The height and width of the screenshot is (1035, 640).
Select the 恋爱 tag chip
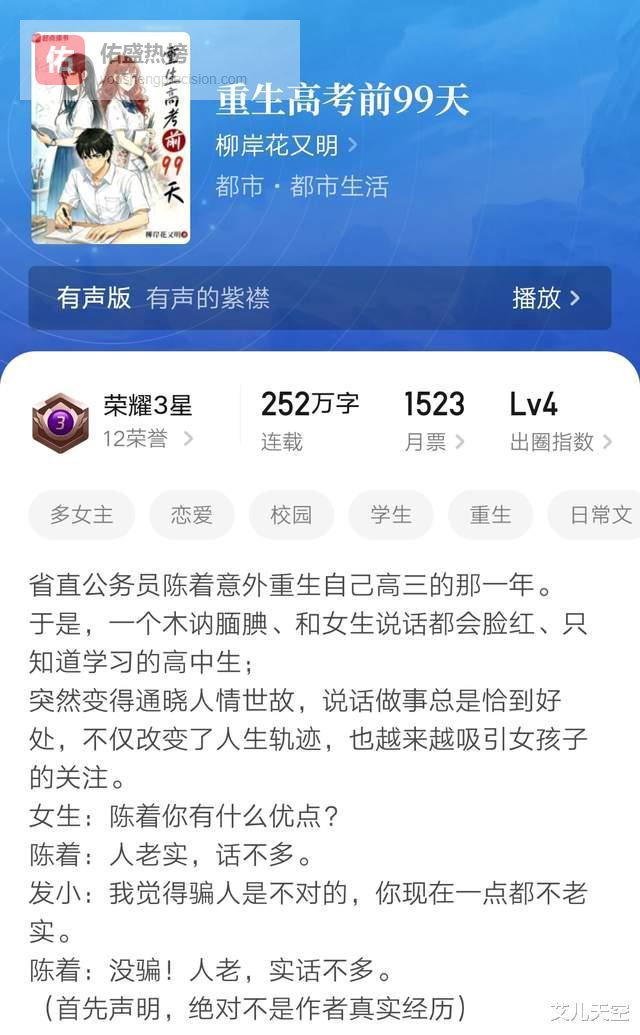pos(191,515)
